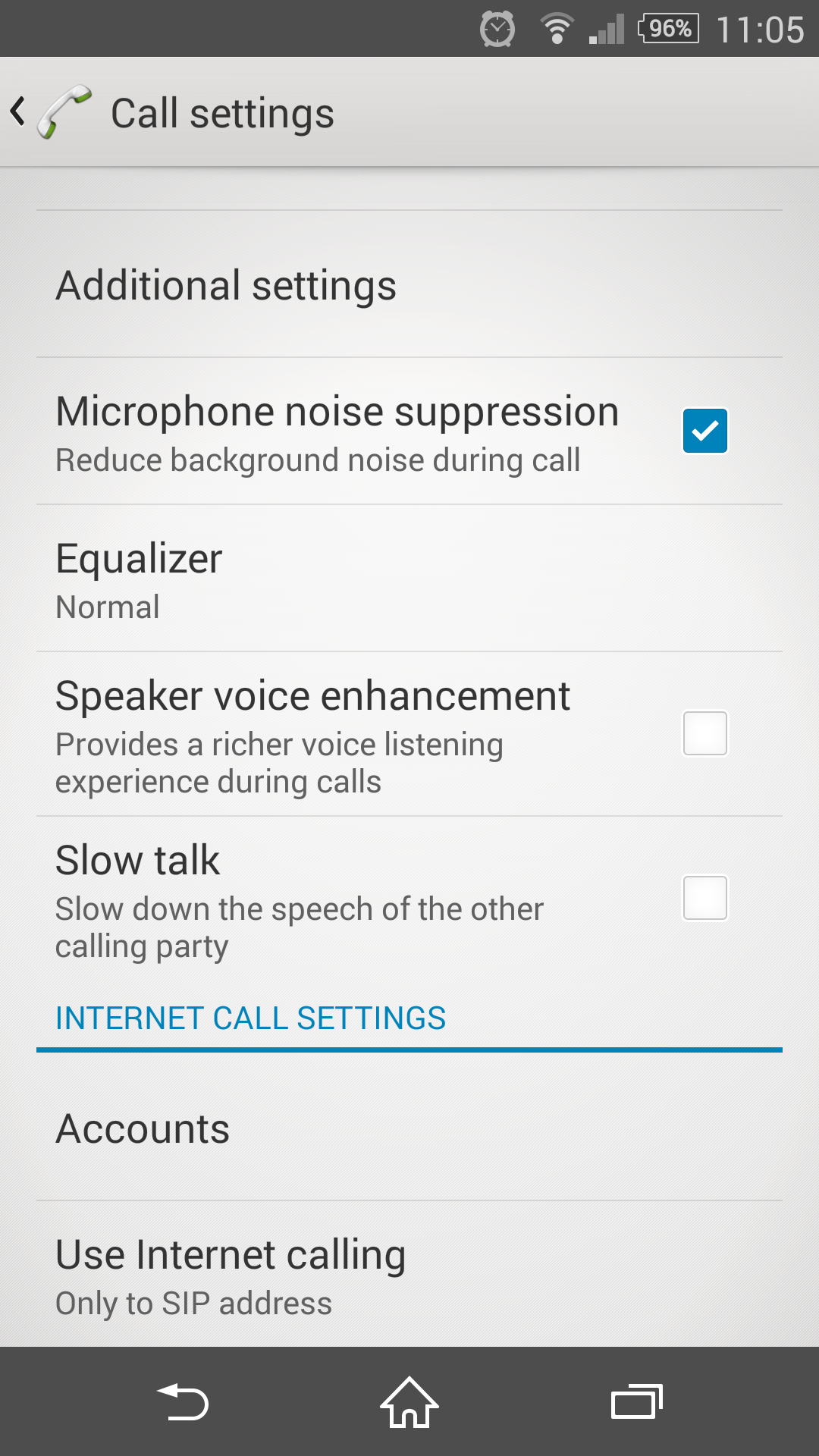
Task: Open Additional settings
Action: [x=409, y=284]
